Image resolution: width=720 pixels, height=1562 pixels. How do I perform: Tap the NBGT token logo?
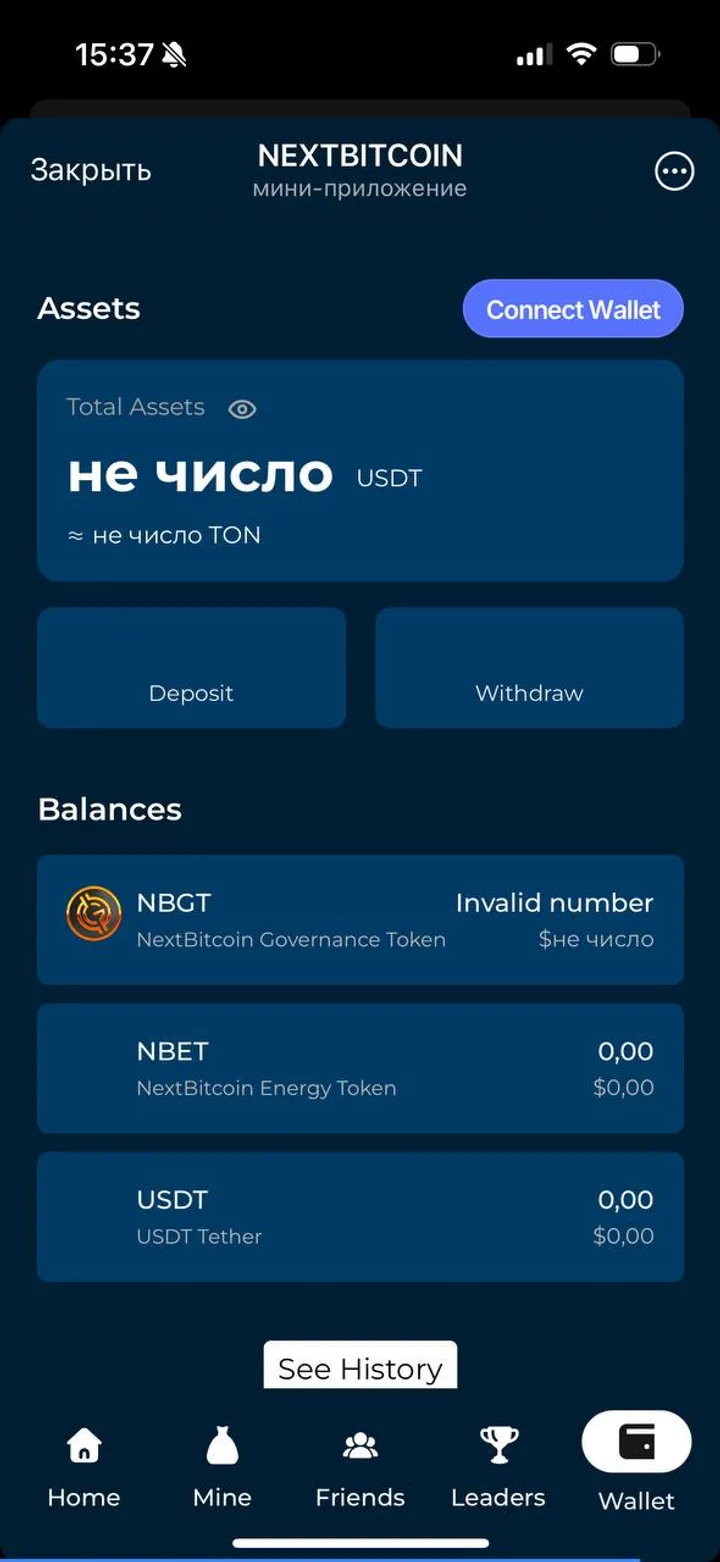(x=94, y=912)
